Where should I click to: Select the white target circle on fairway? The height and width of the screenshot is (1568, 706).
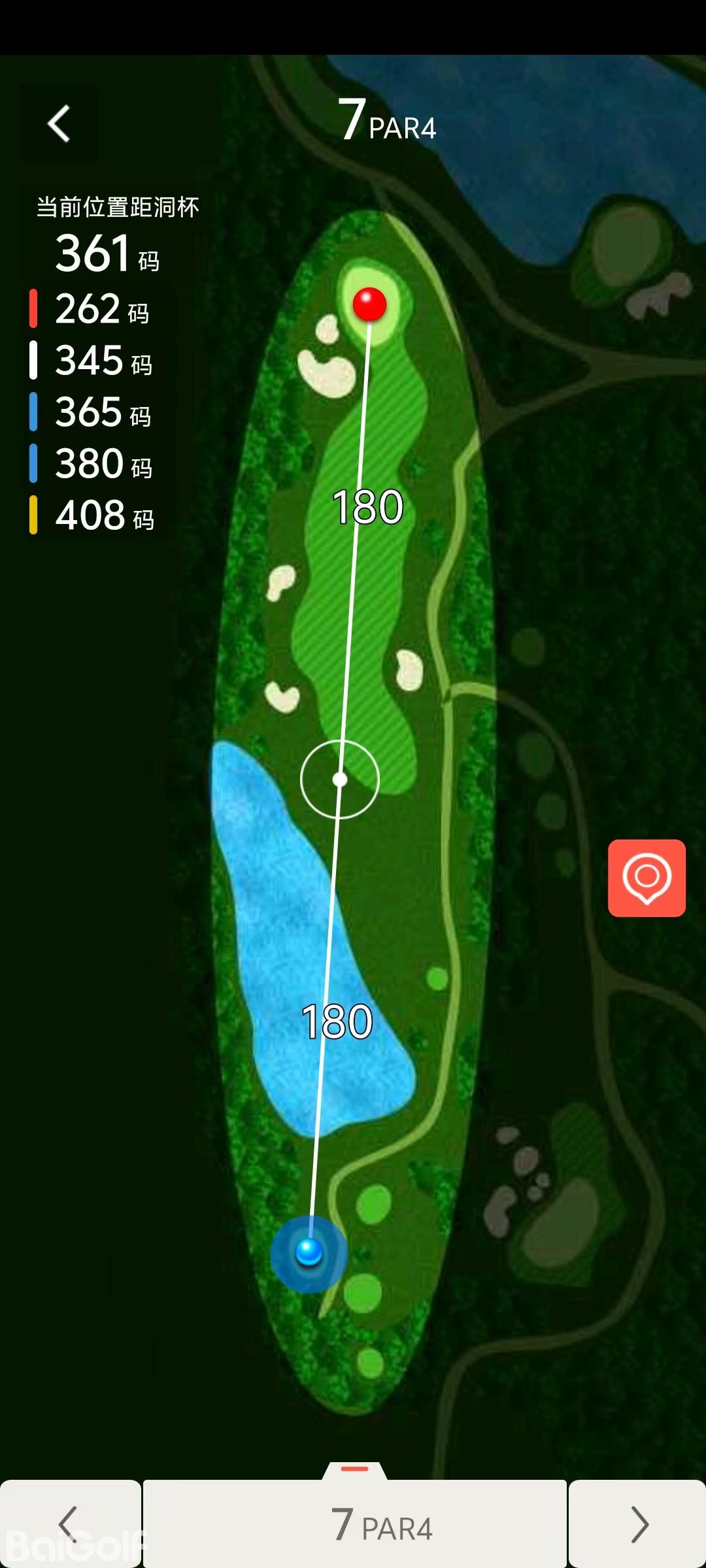[340, 779]
